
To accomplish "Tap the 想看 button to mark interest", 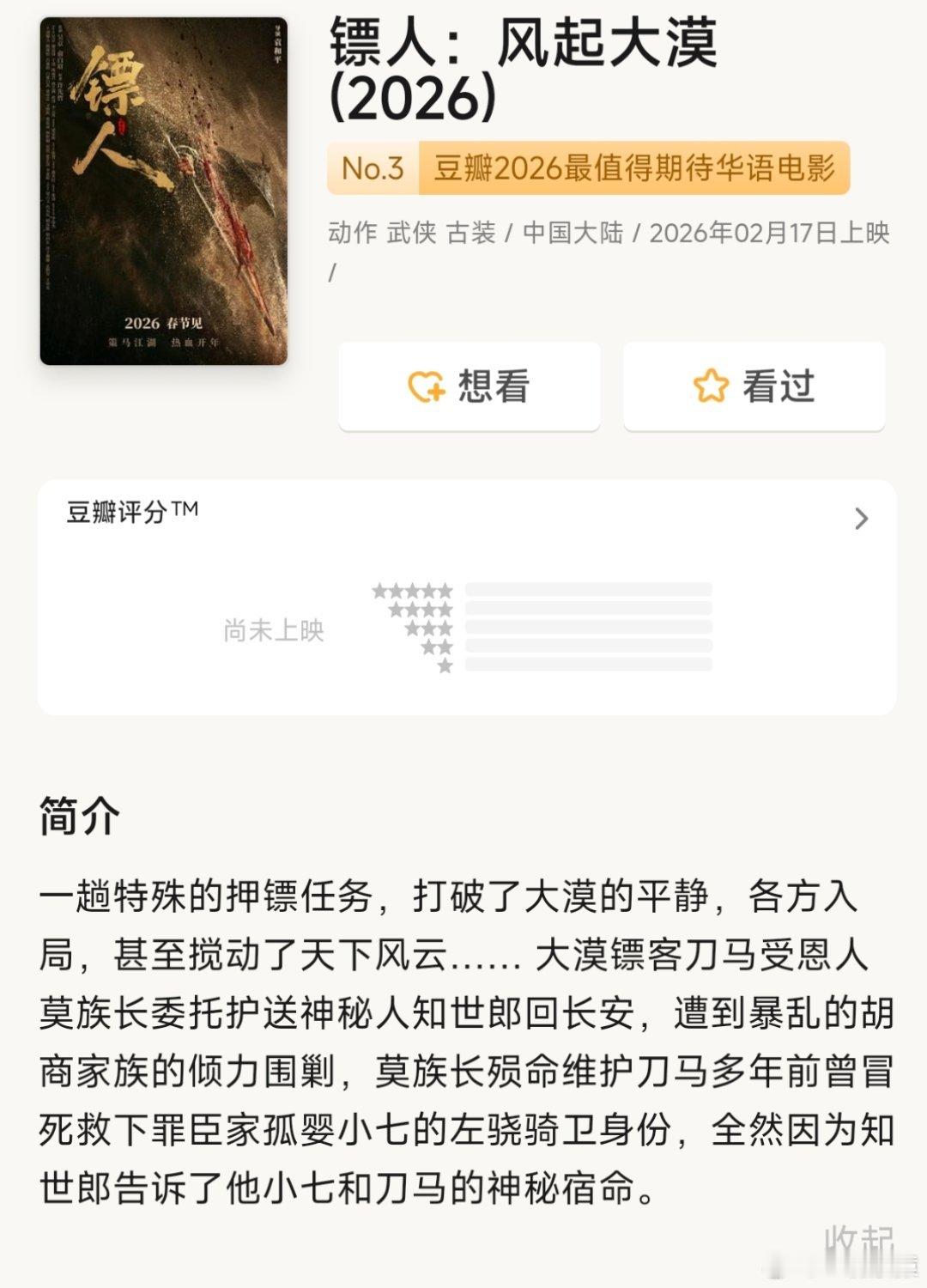I will click(x=468, y=386).
